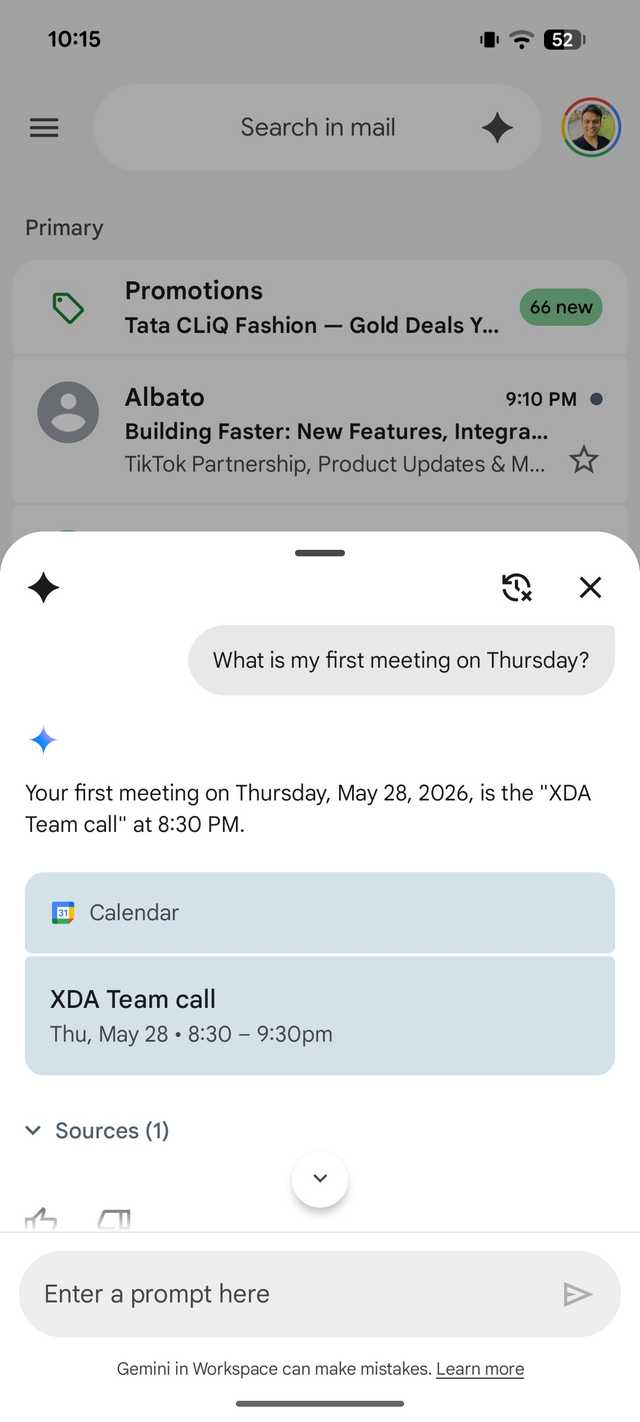Send the prompt with the arrow icon

click(x=577, y=1294)
